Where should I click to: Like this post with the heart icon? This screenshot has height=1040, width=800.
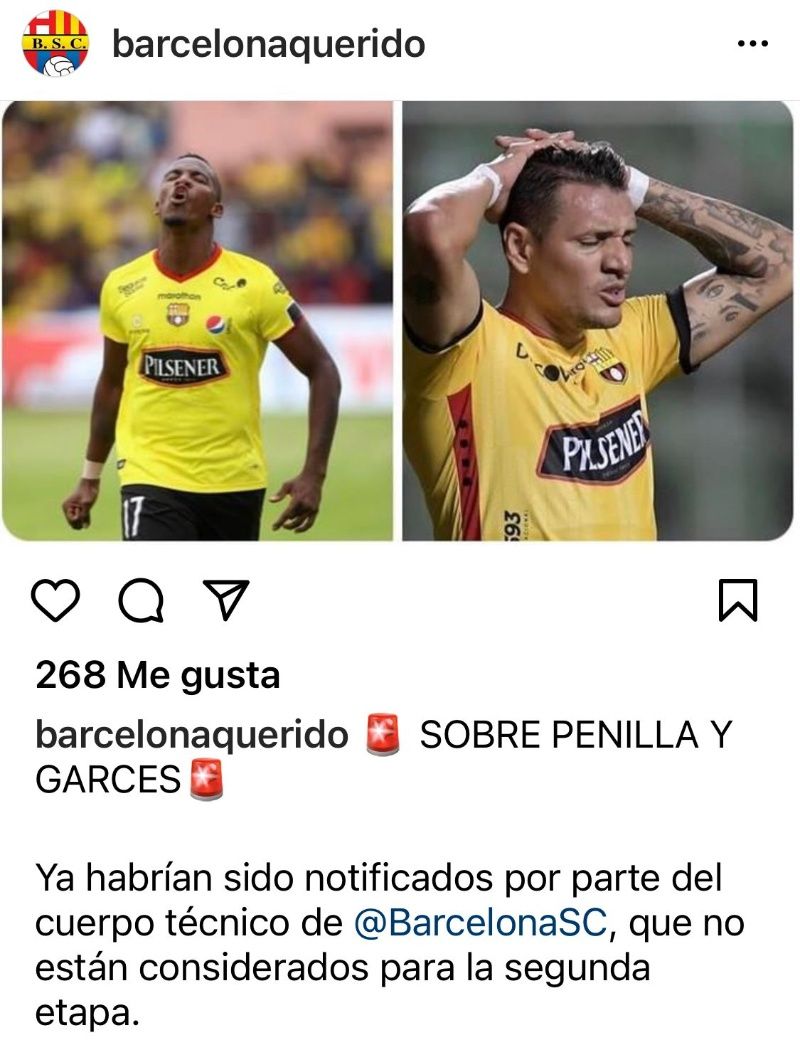click(58, 600)
